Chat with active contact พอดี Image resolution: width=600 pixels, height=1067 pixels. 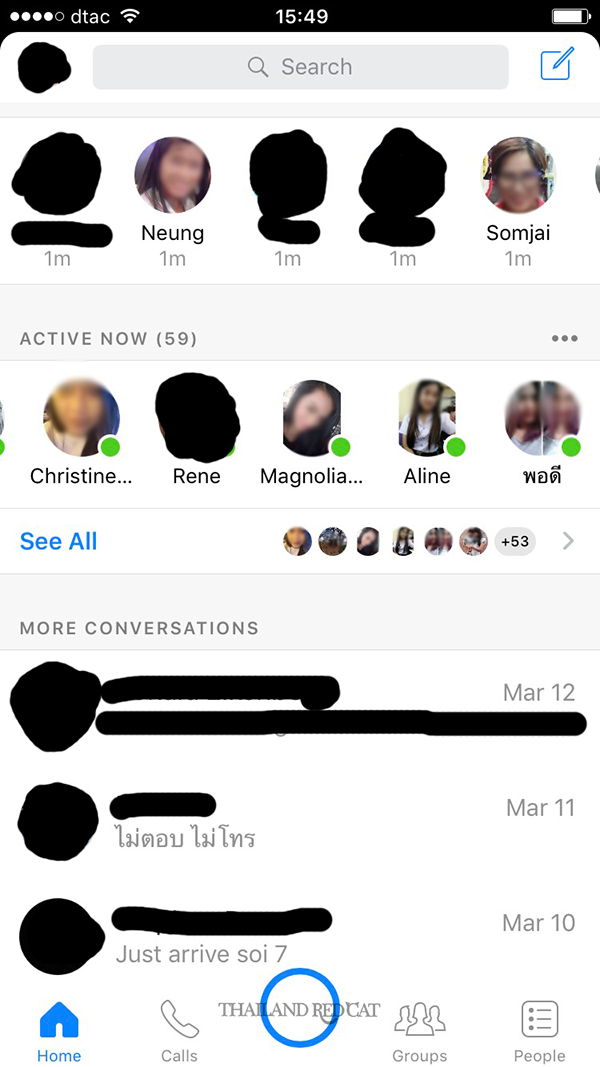542,418
